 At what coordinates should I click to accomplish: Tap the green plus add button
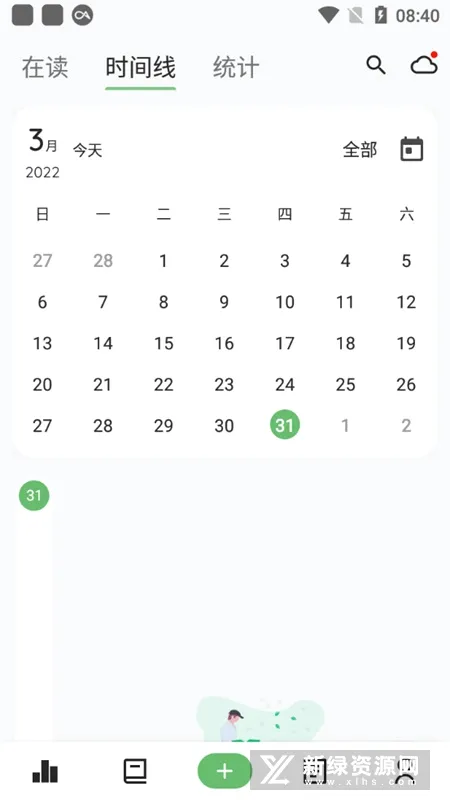tap(224, 771)
